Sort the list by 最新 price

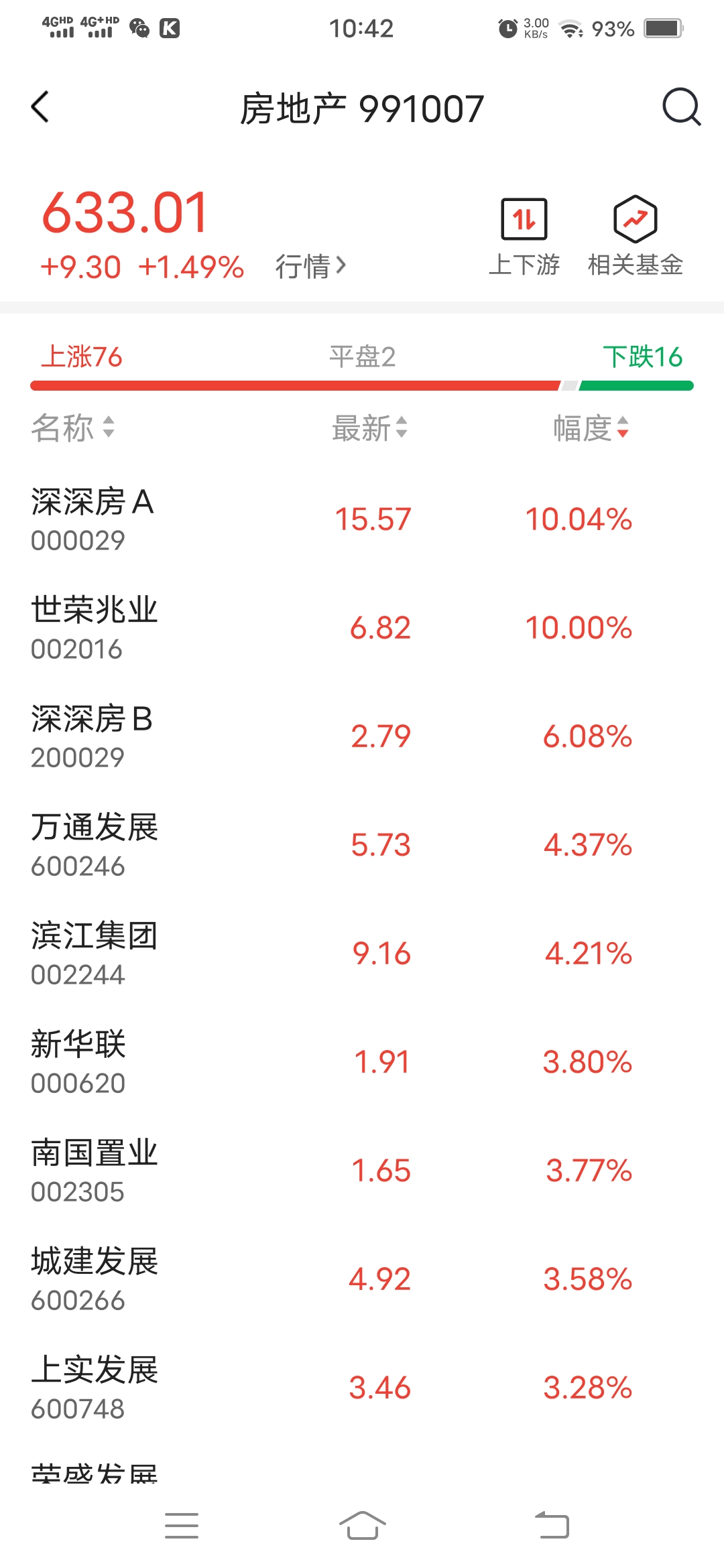[x=370, y=428]
